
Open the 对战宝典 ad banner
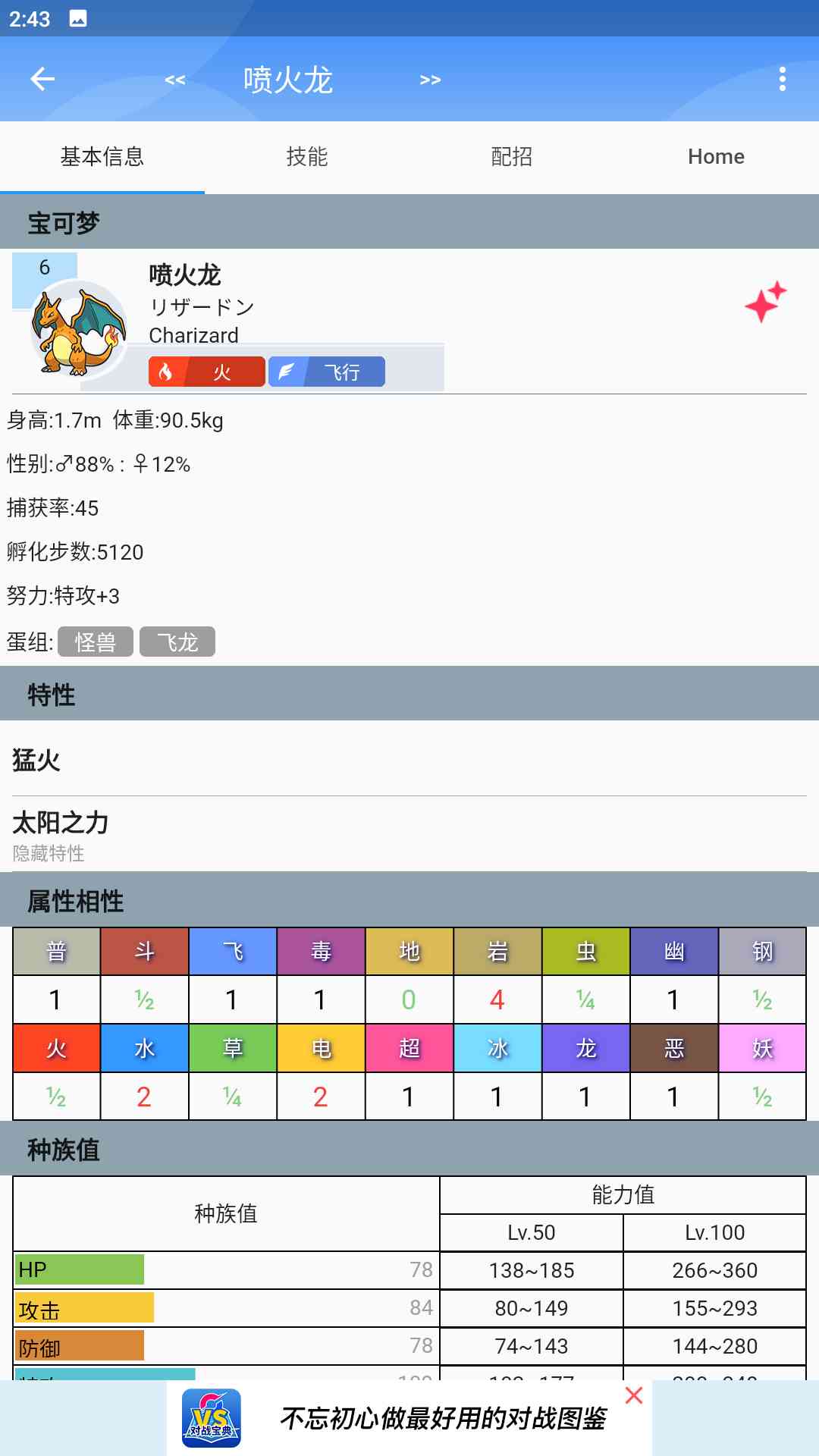[x=409, y=1418]
